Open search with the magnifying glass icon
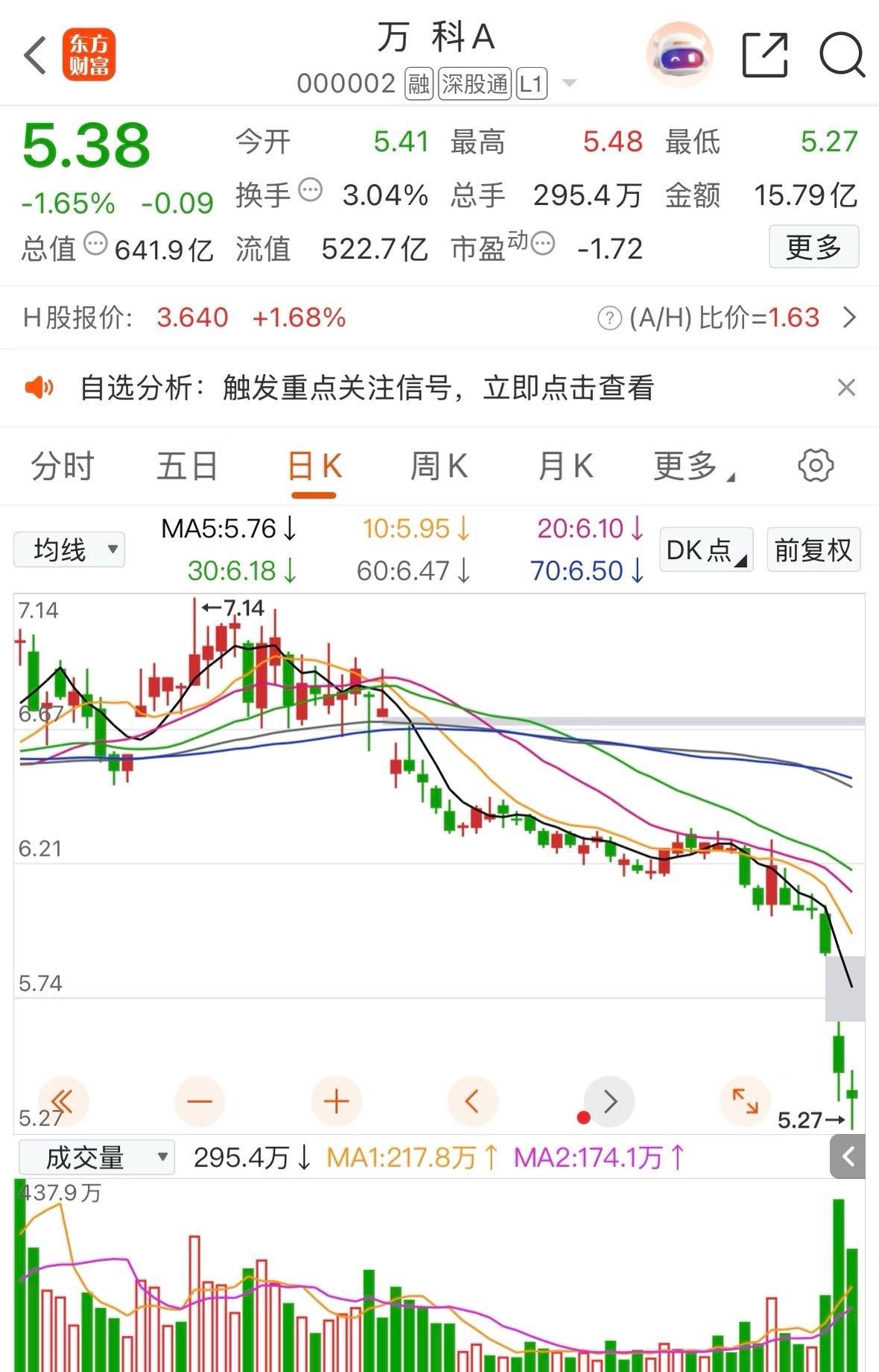 pyautogui.click(x=841, y=54)
